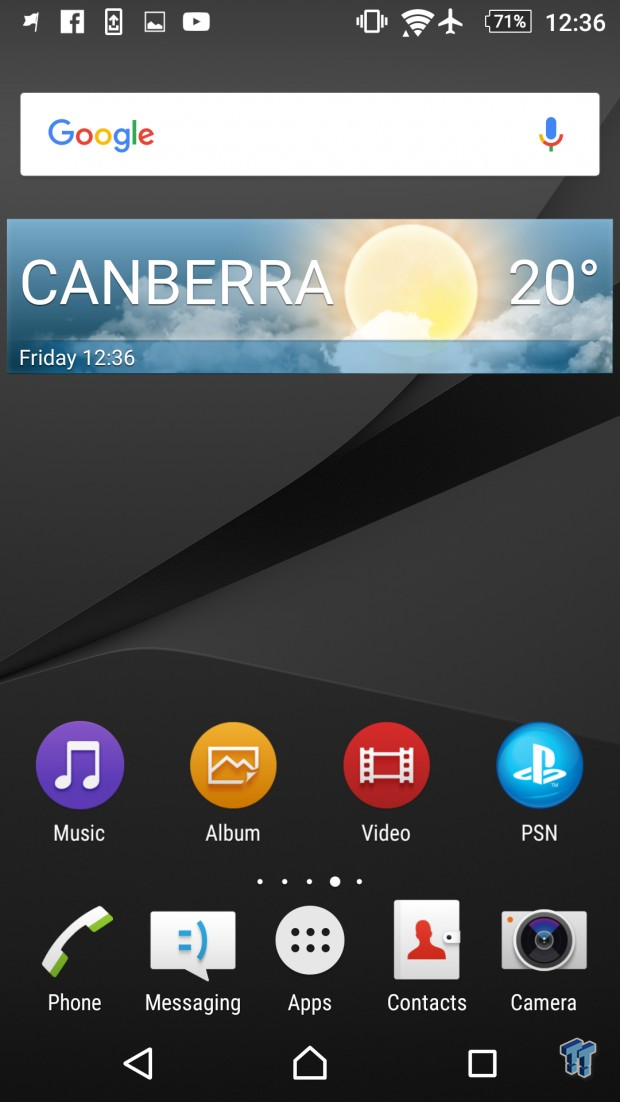Tap the Google search box
Screen dimensions: 620x1102
pyautogui.click(x=309, y=134)
